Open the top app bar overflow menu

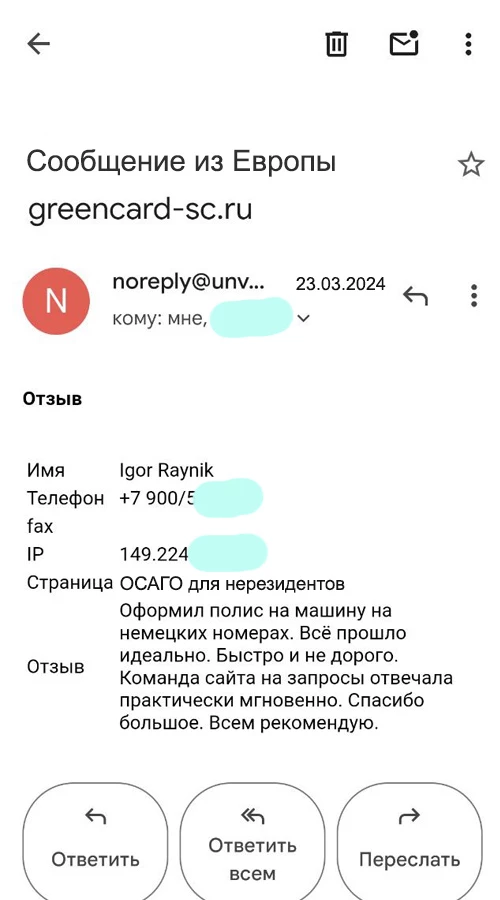468,44
